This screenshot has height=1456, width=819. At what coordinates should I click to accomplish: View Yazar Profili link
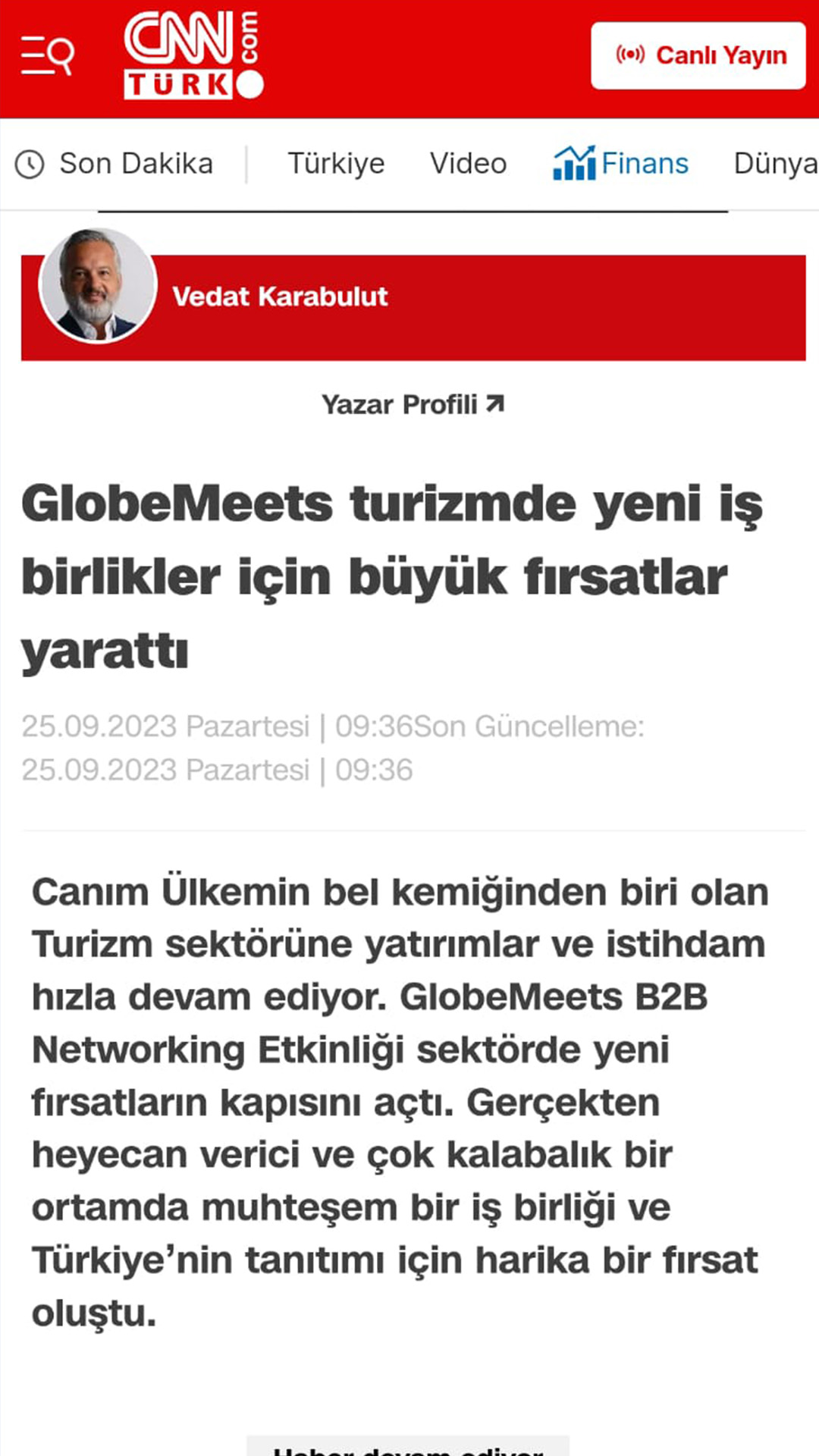tap(413, 405)
